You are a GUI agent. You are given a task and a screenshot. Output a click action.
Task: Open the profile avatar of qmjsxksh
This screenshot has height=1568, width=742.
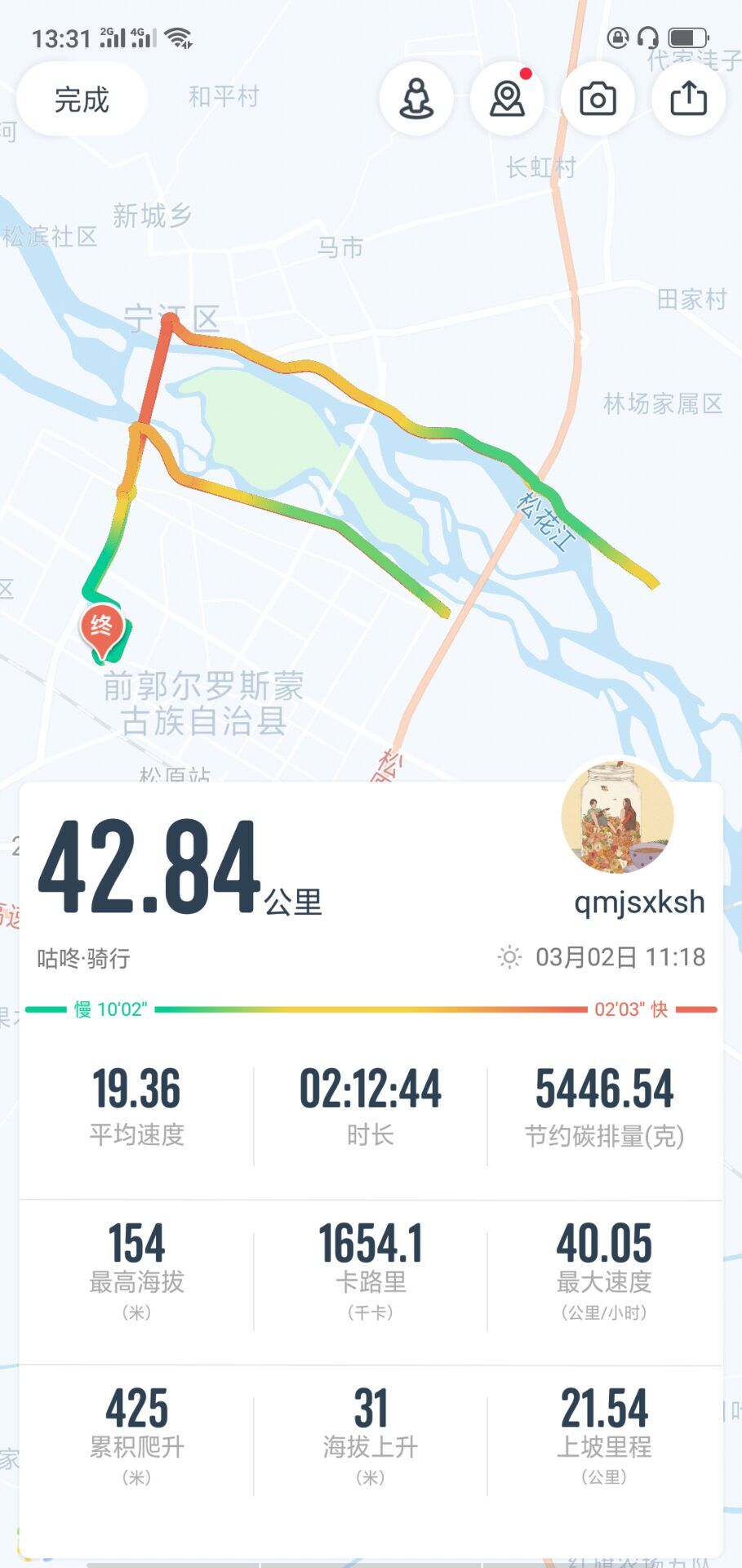point(618,817)
